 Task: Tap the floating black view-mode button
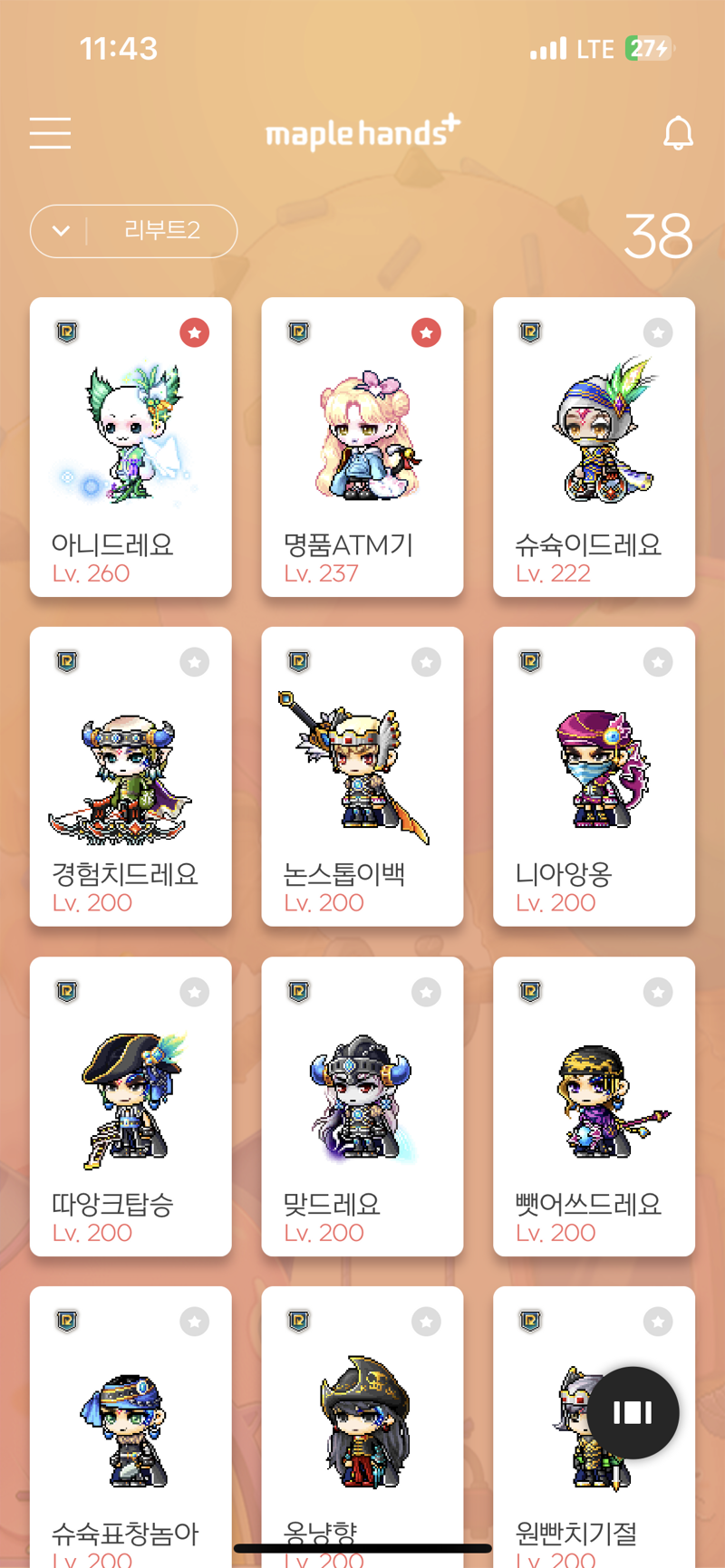(633, 1412)
